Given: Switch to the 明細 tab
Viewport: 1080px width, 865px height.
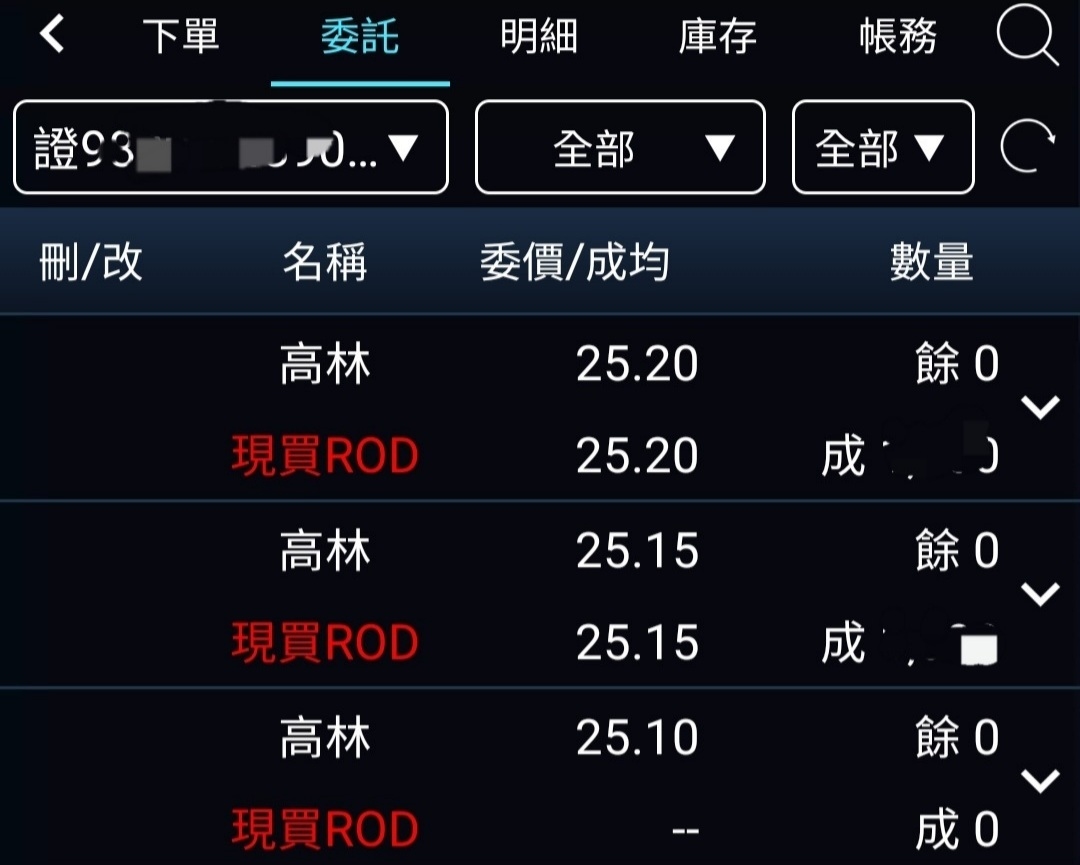Looking at the screenshot, I should (x=539, y=38).
